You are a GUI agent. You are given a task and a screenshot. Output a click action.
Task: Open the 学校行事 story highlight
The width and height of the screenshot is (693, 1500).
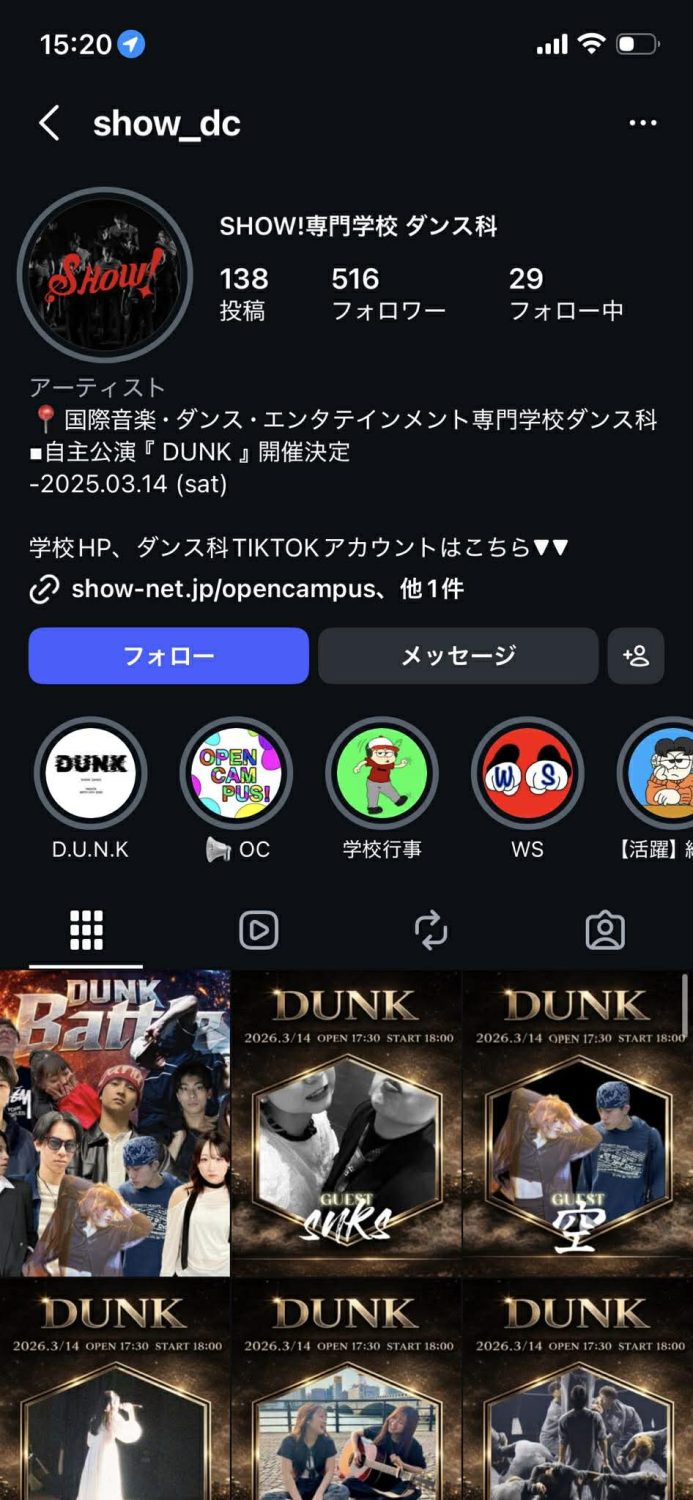point(382,774)
